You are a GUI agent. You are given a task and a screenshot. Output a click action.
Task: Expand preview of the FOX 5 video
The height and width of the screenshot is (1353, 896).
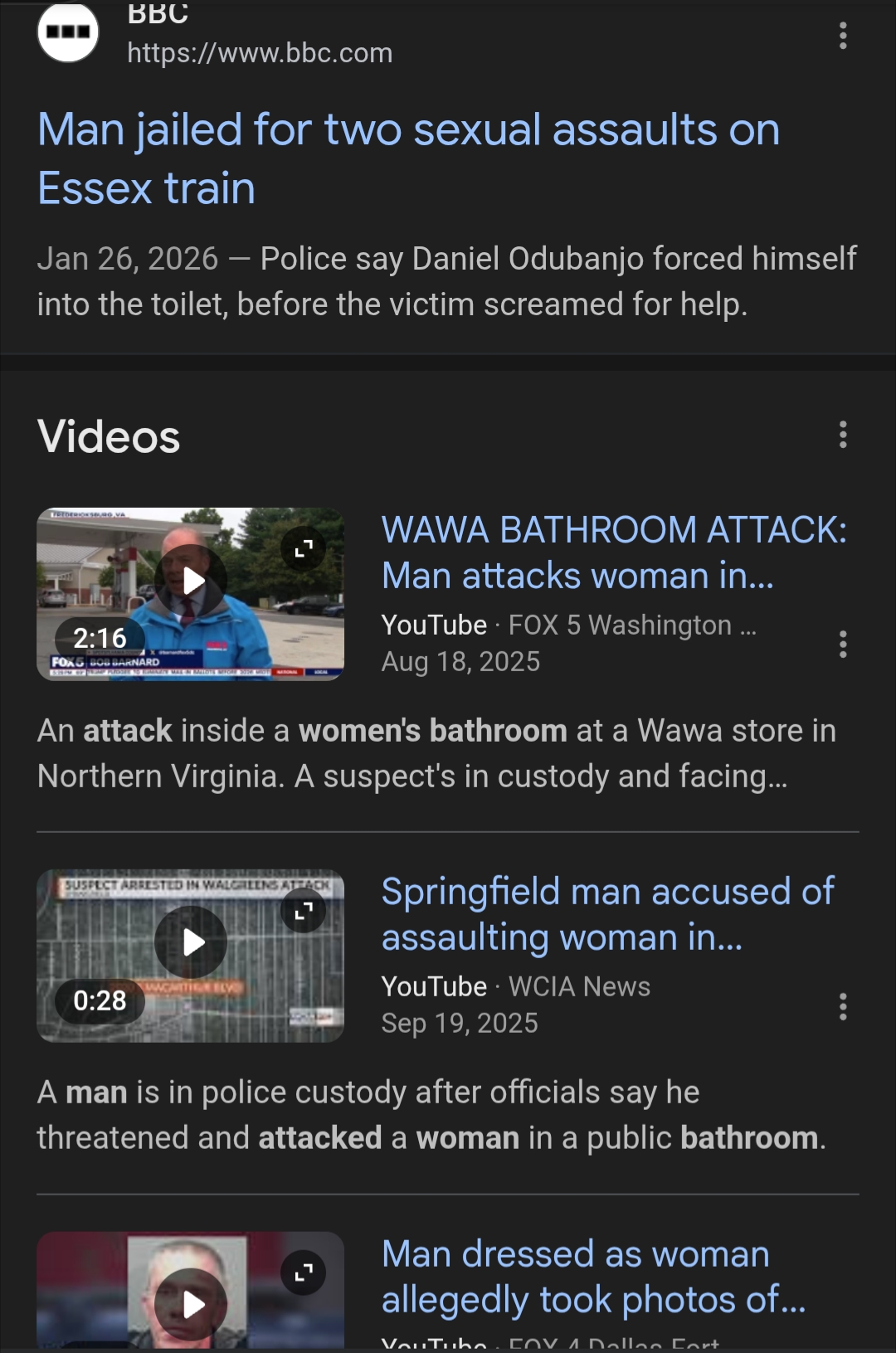pyautogui.click(x=304, y=548)
